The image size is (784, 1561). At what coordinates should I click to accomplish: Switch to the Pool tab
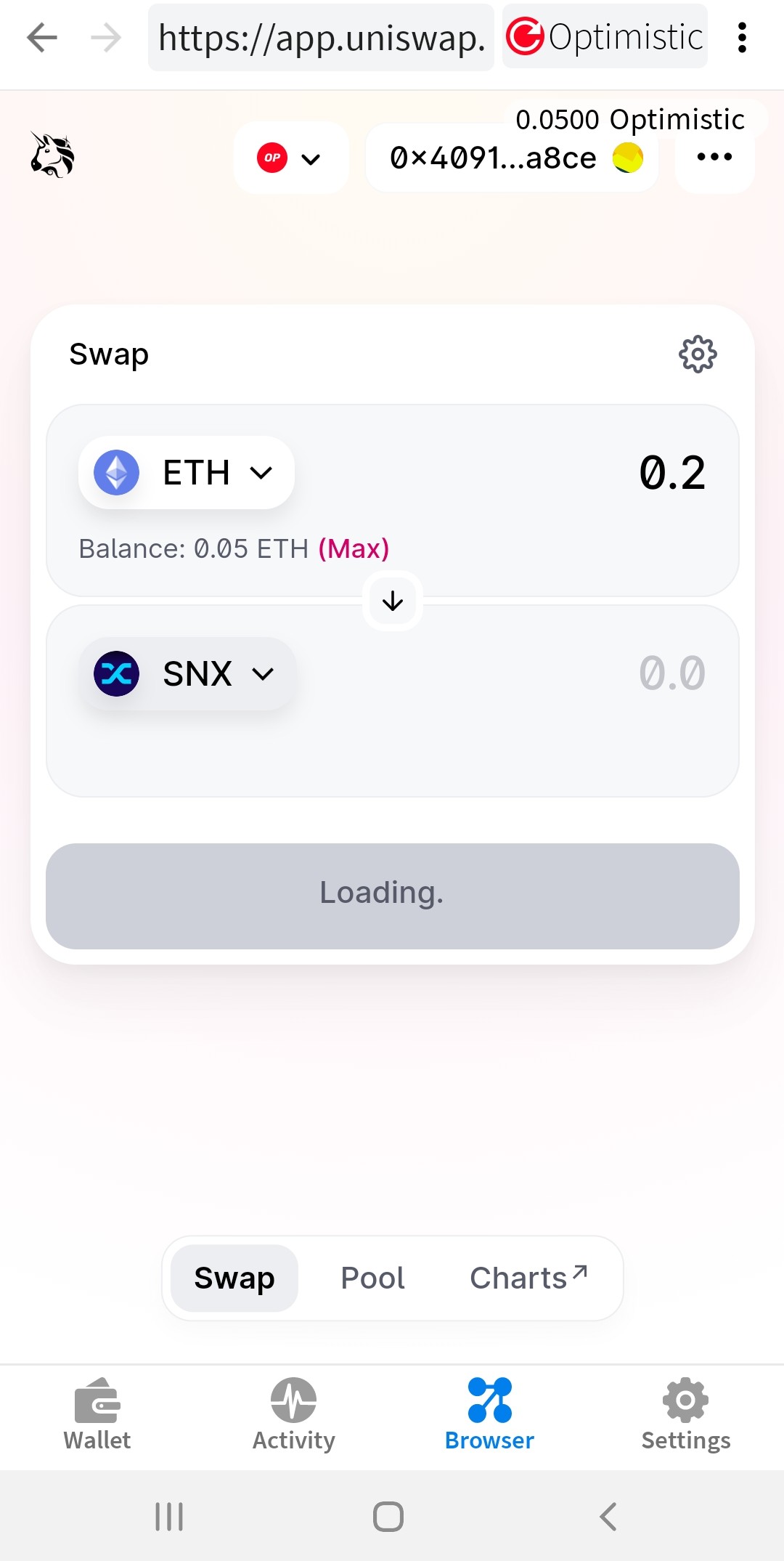click(372, 1278)
